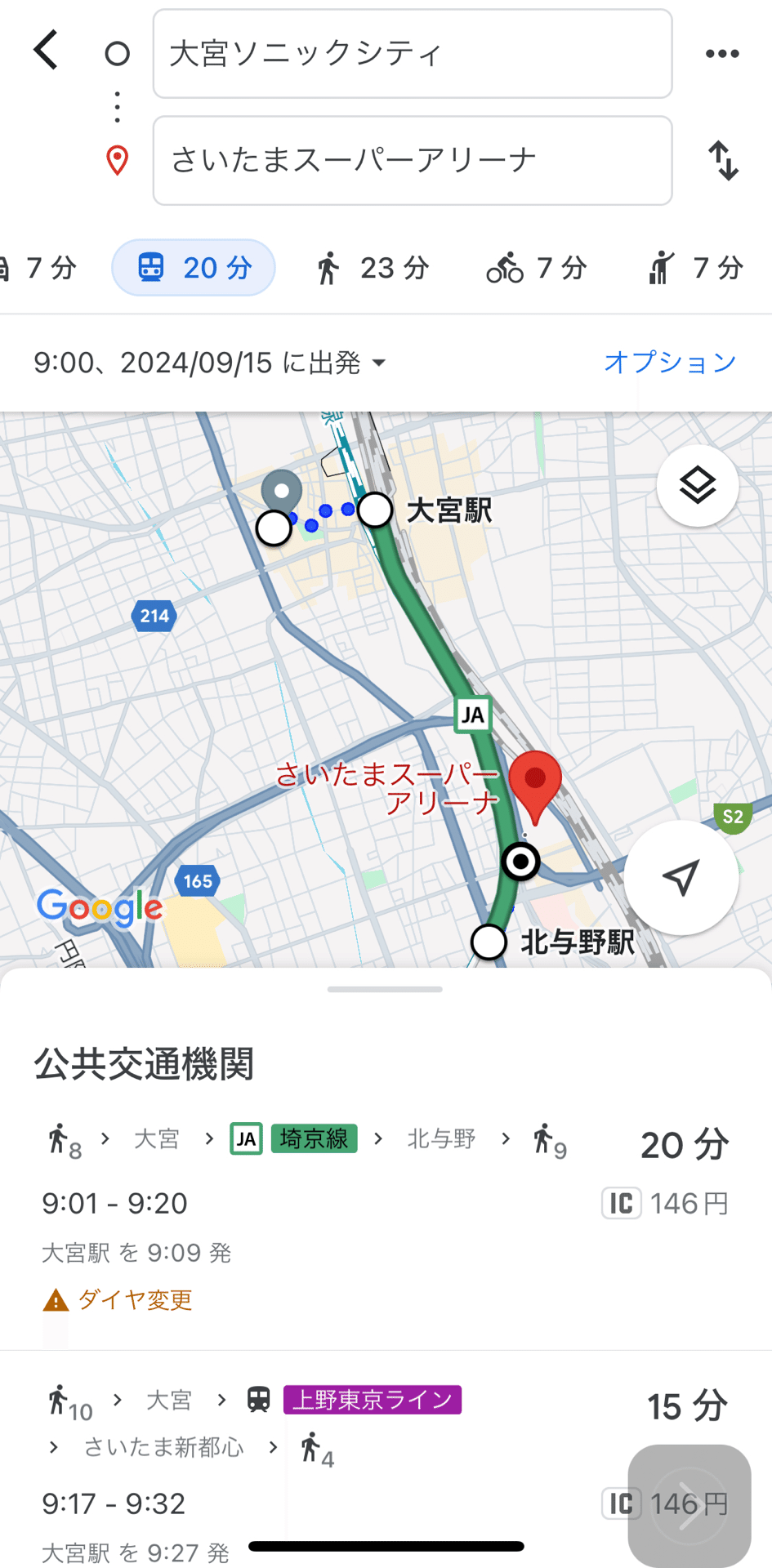The width and height of the screenshot is (772, 1568).
Task: Go back from directions screen
Action: 47,51
